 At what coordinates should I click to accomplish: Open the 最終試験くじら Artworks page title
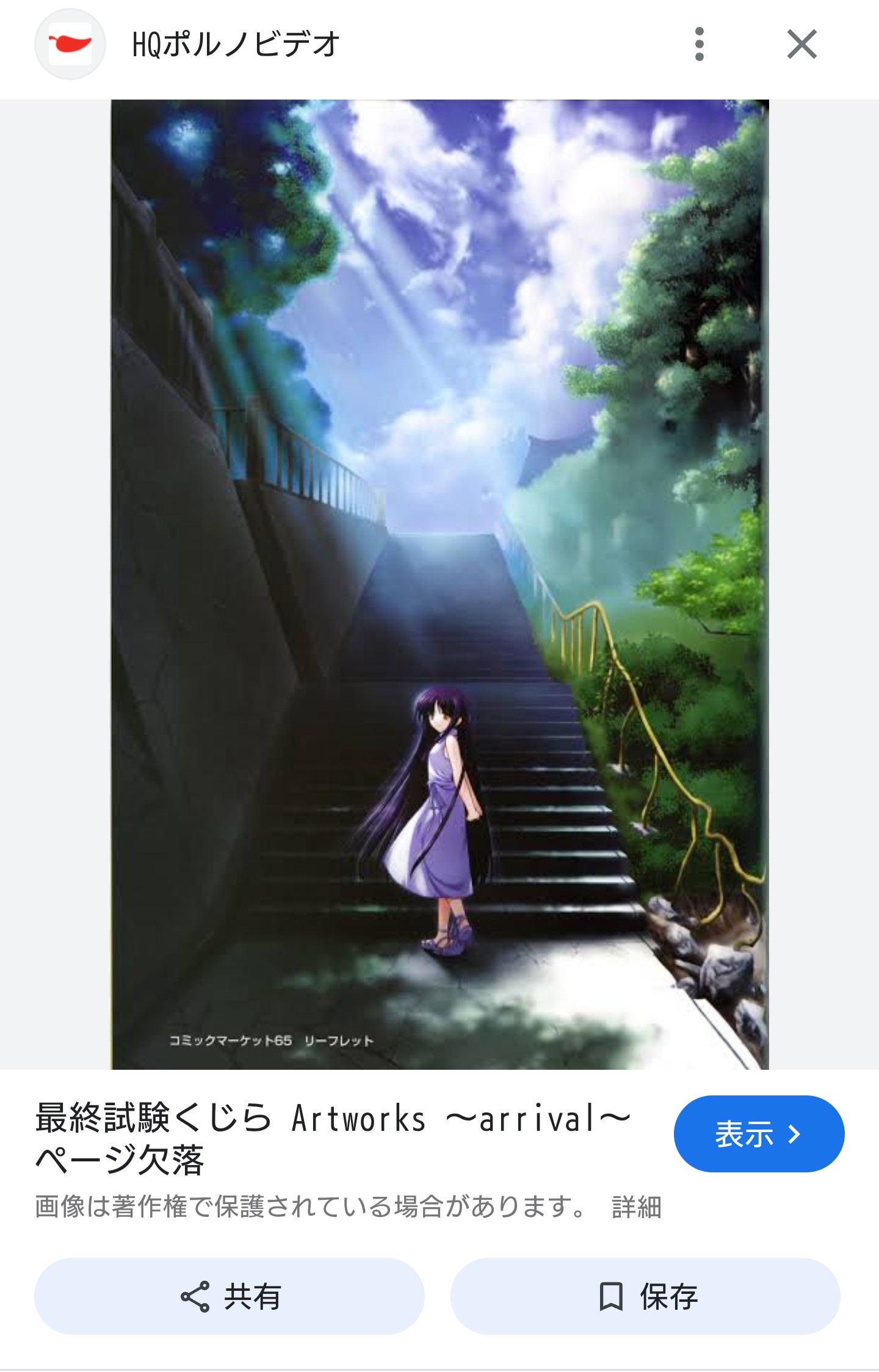333,1139
